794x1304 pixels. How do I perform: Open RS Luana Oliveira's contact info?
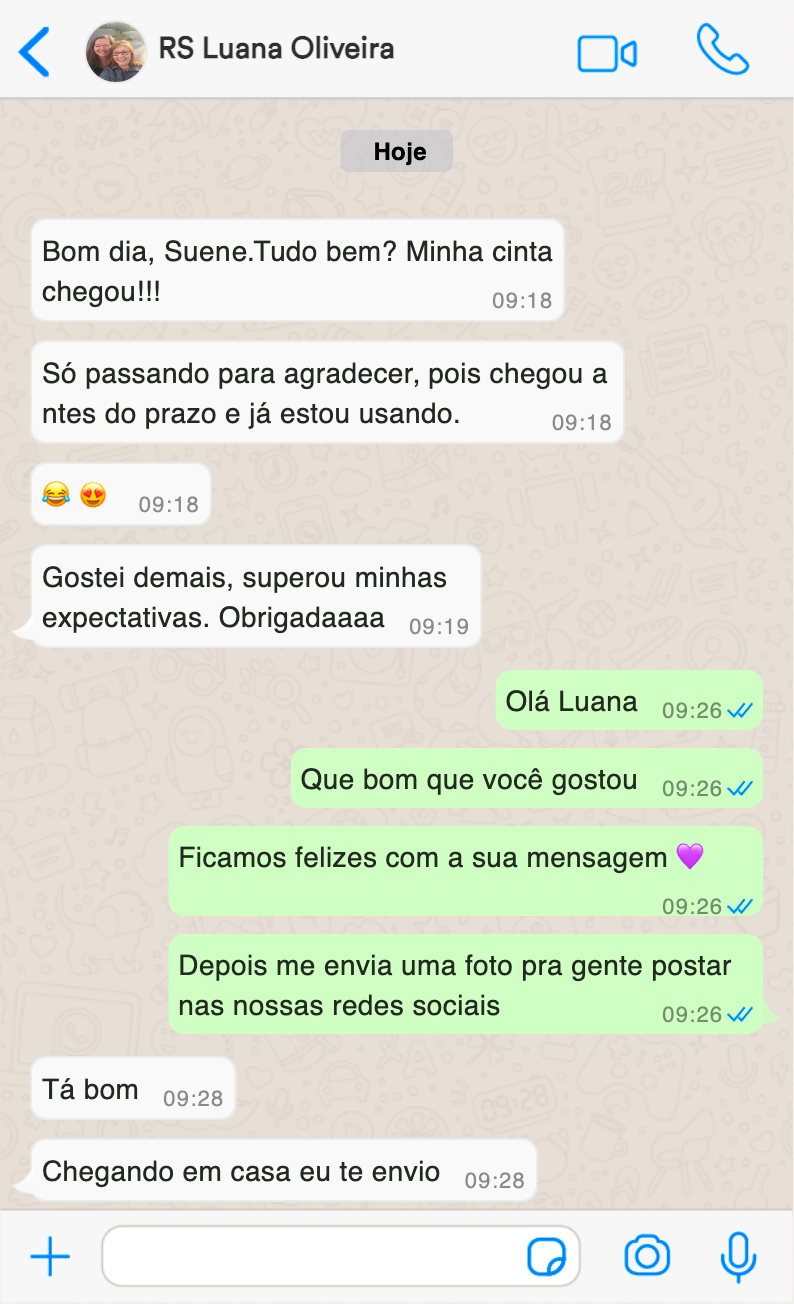coord(276,49)
